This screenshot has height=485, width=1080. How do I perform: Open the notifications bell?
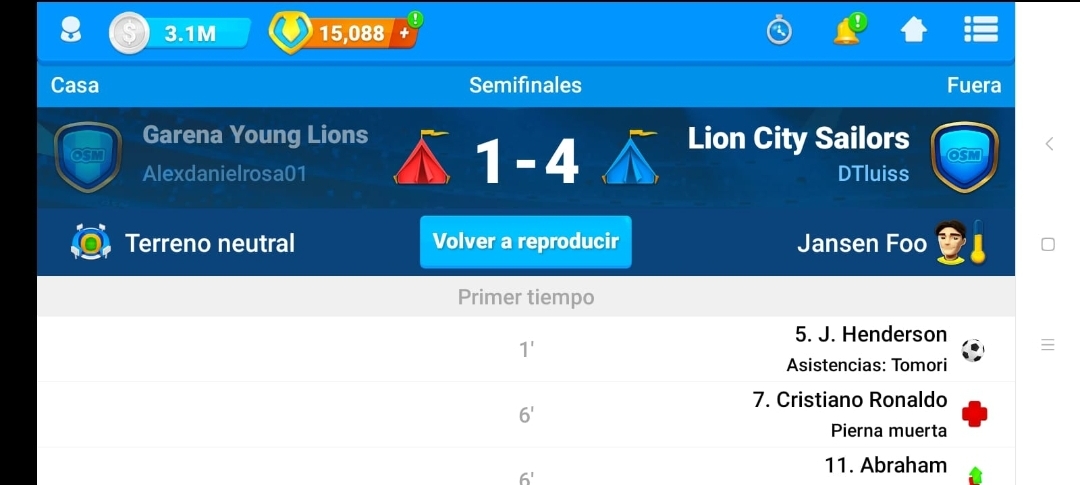coord(847,31)
